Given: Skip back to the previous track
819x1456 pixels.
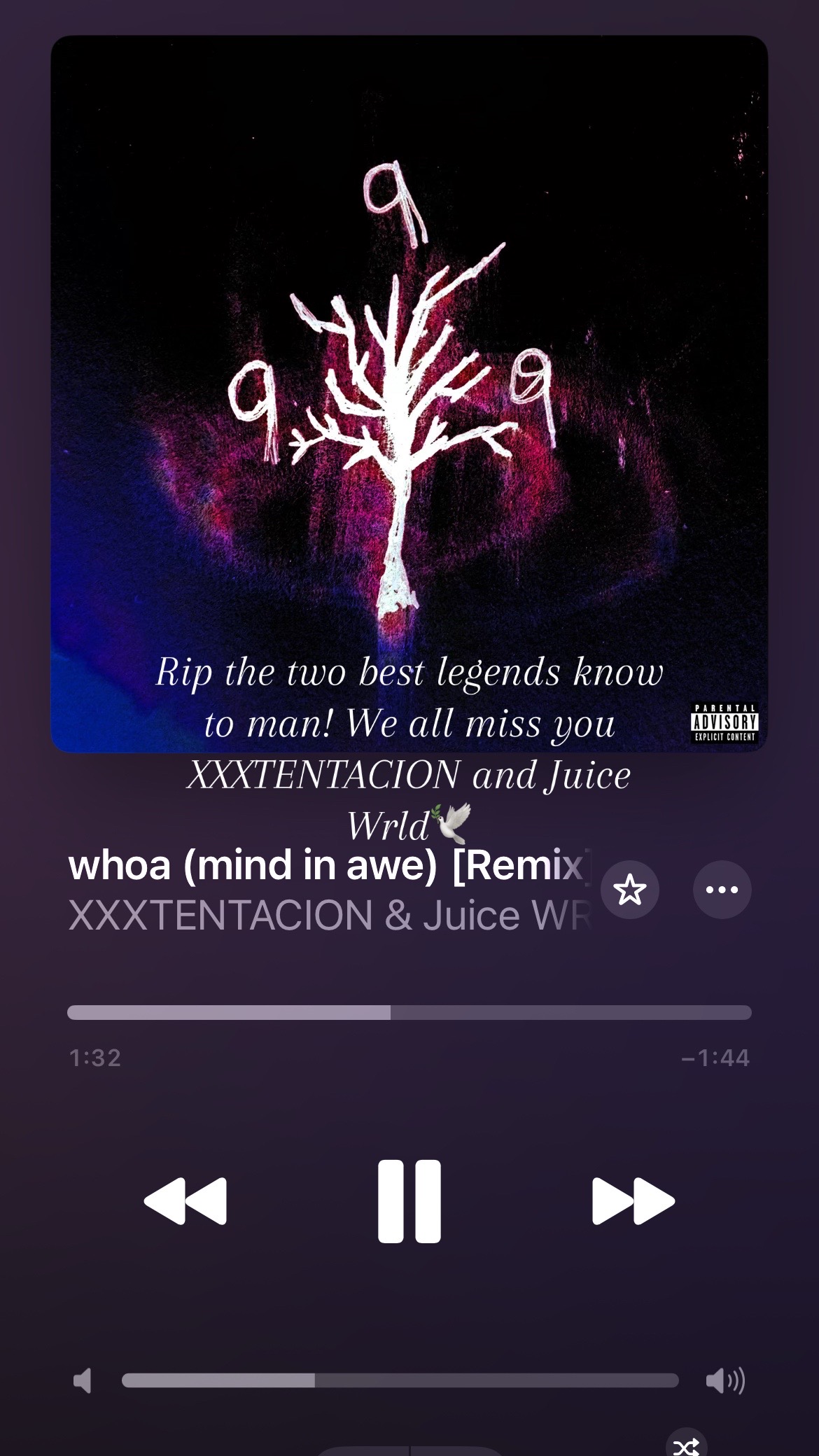Looking at the screenshot, I should [185, 1201].
